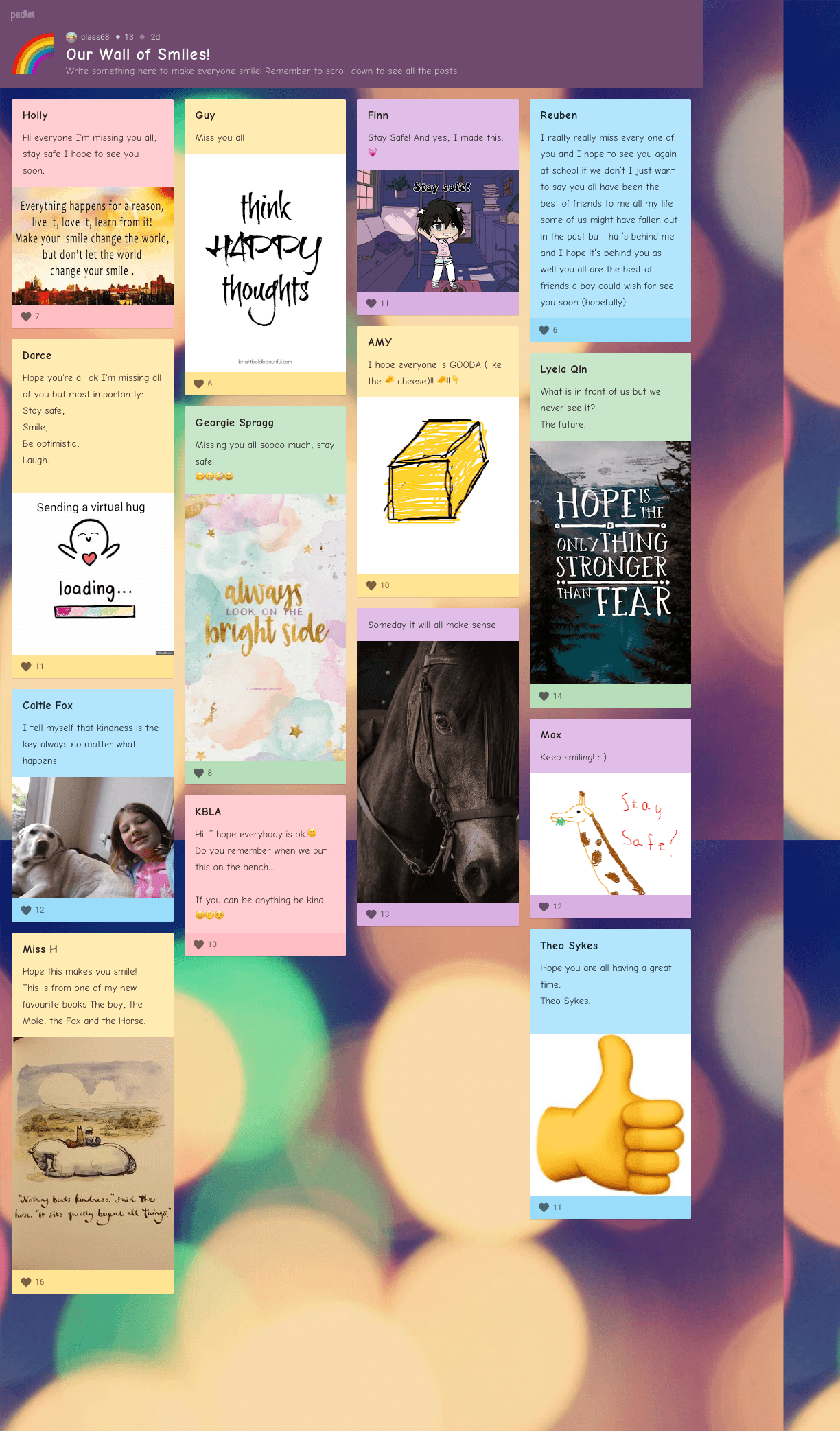
Task: Like Reuben's post
Action: [x=544, y=330]
